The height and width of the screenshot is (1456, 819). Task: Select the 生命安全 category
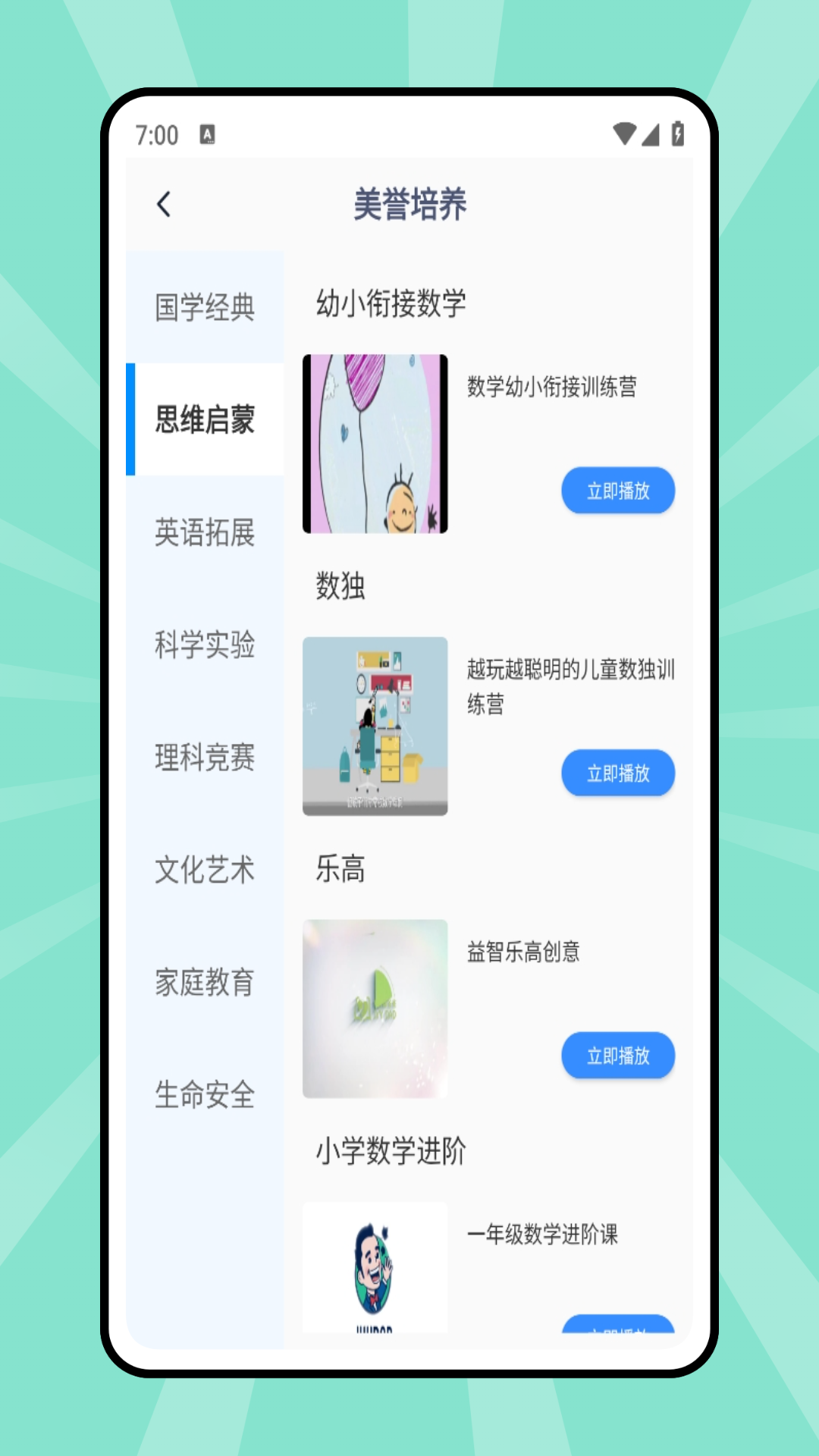click(205, 1094)
